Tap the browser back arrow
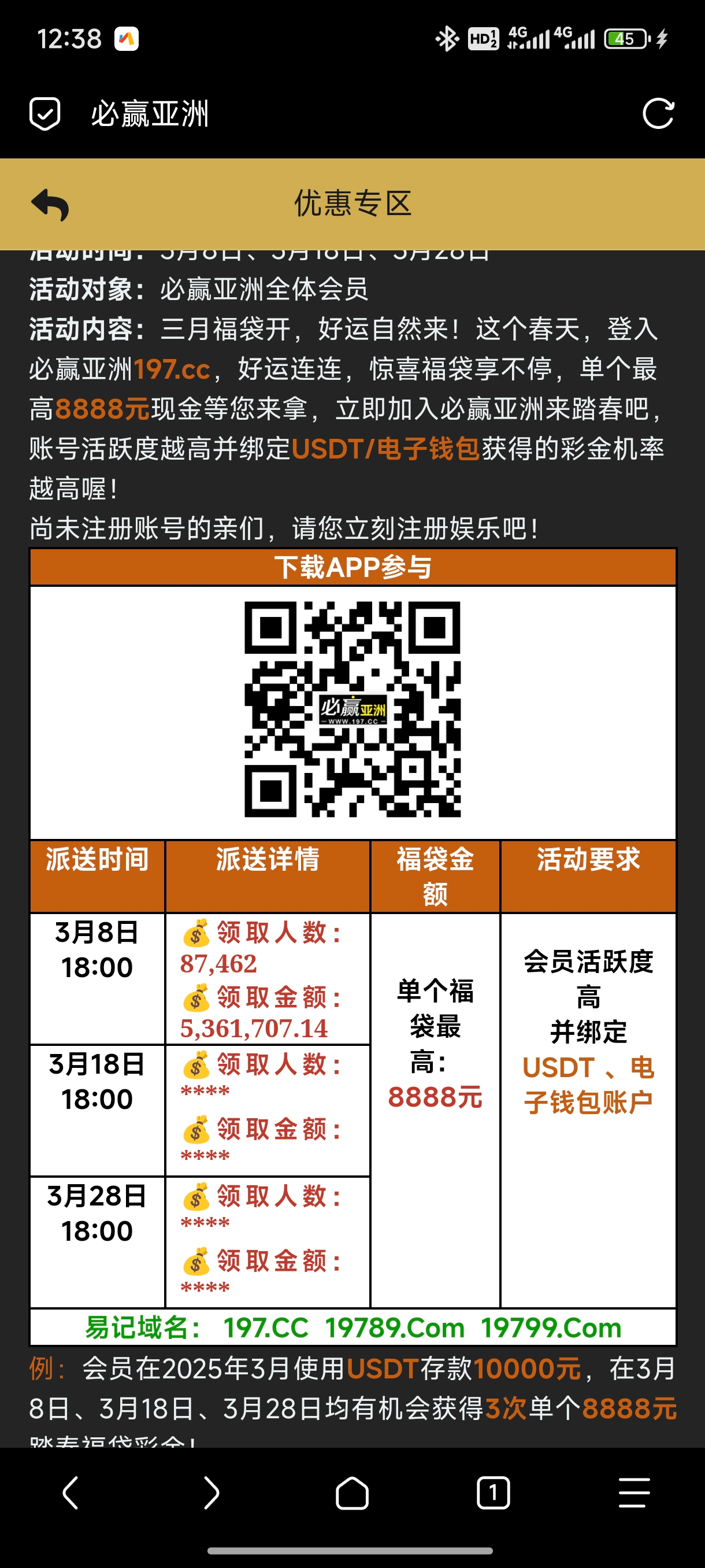The image size is (705, 1568). pos(70,1492)
